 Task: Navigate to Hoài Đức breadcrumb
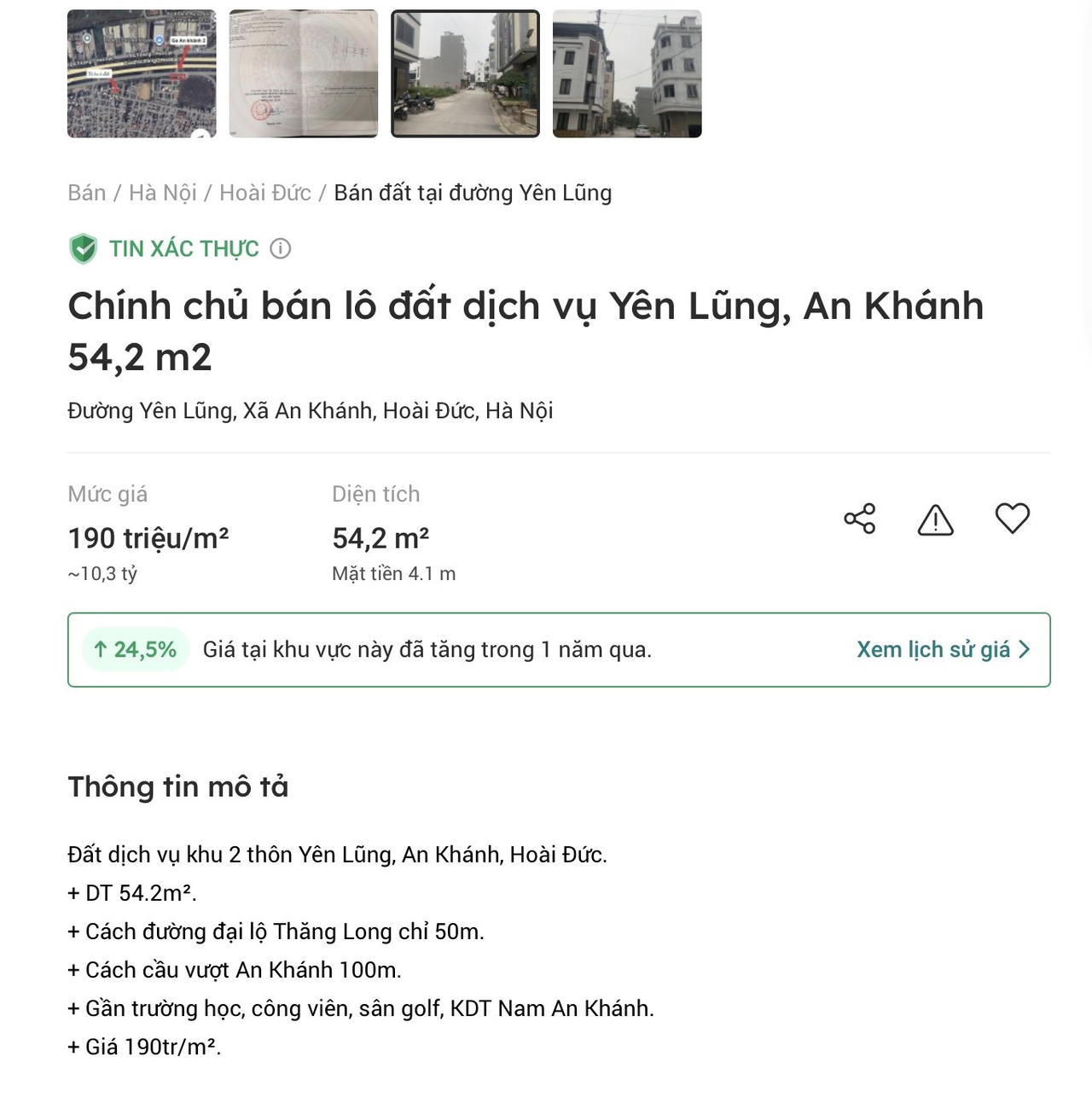[265, 193]
